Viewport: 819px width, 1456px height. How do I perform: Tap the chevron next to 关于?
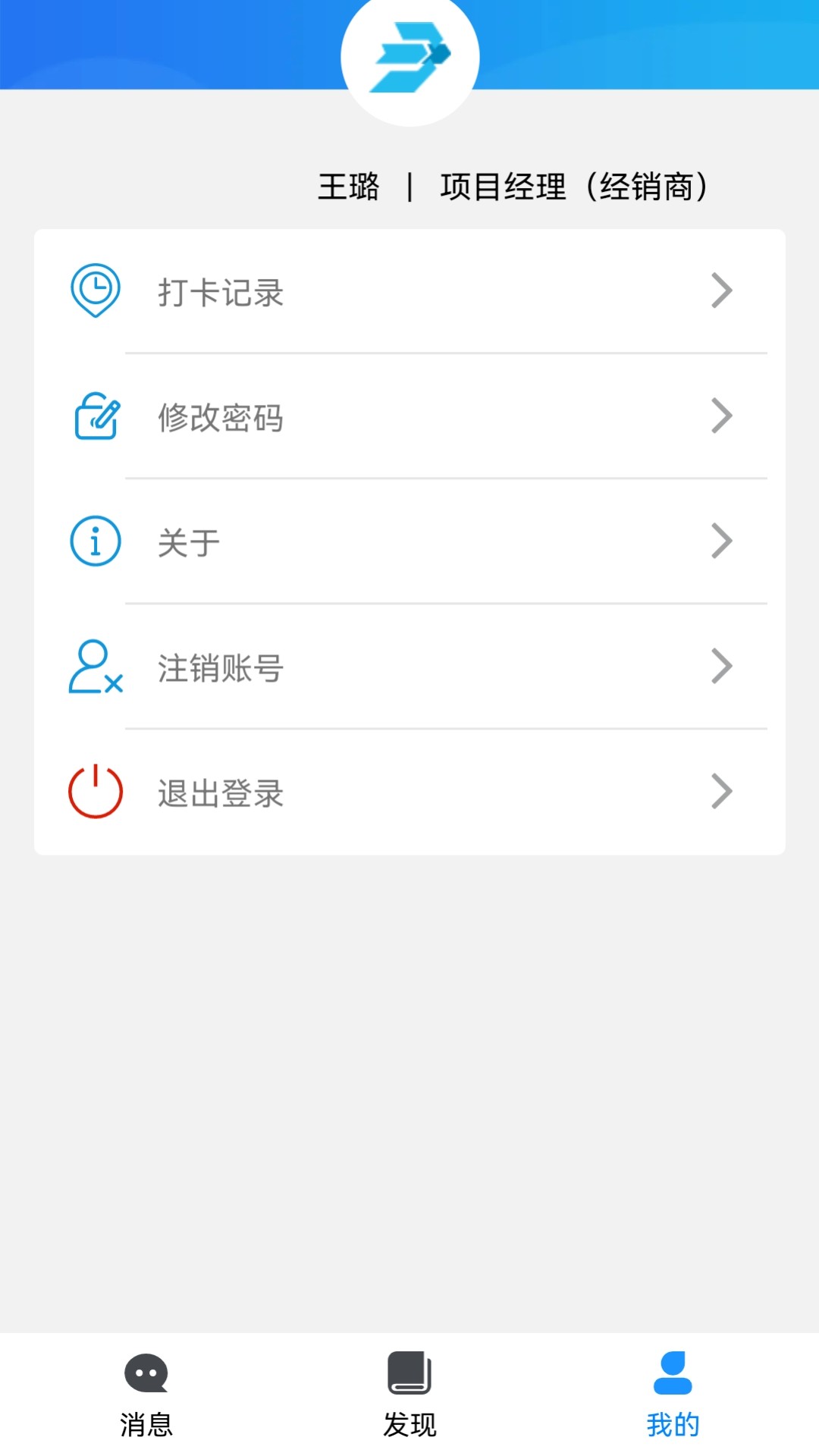coord(722,540)
